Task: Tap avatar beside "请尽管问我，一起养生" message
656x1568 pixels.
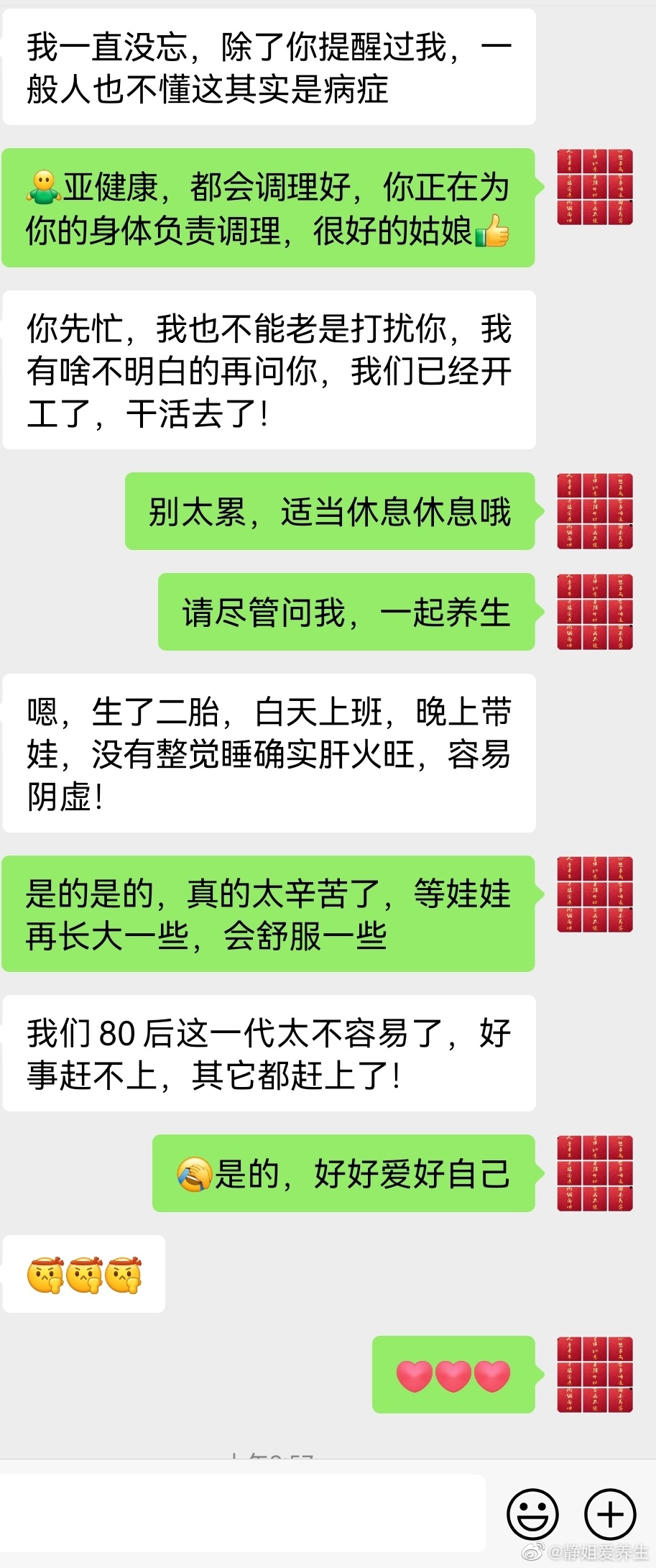Action: [x=595, y=612]
